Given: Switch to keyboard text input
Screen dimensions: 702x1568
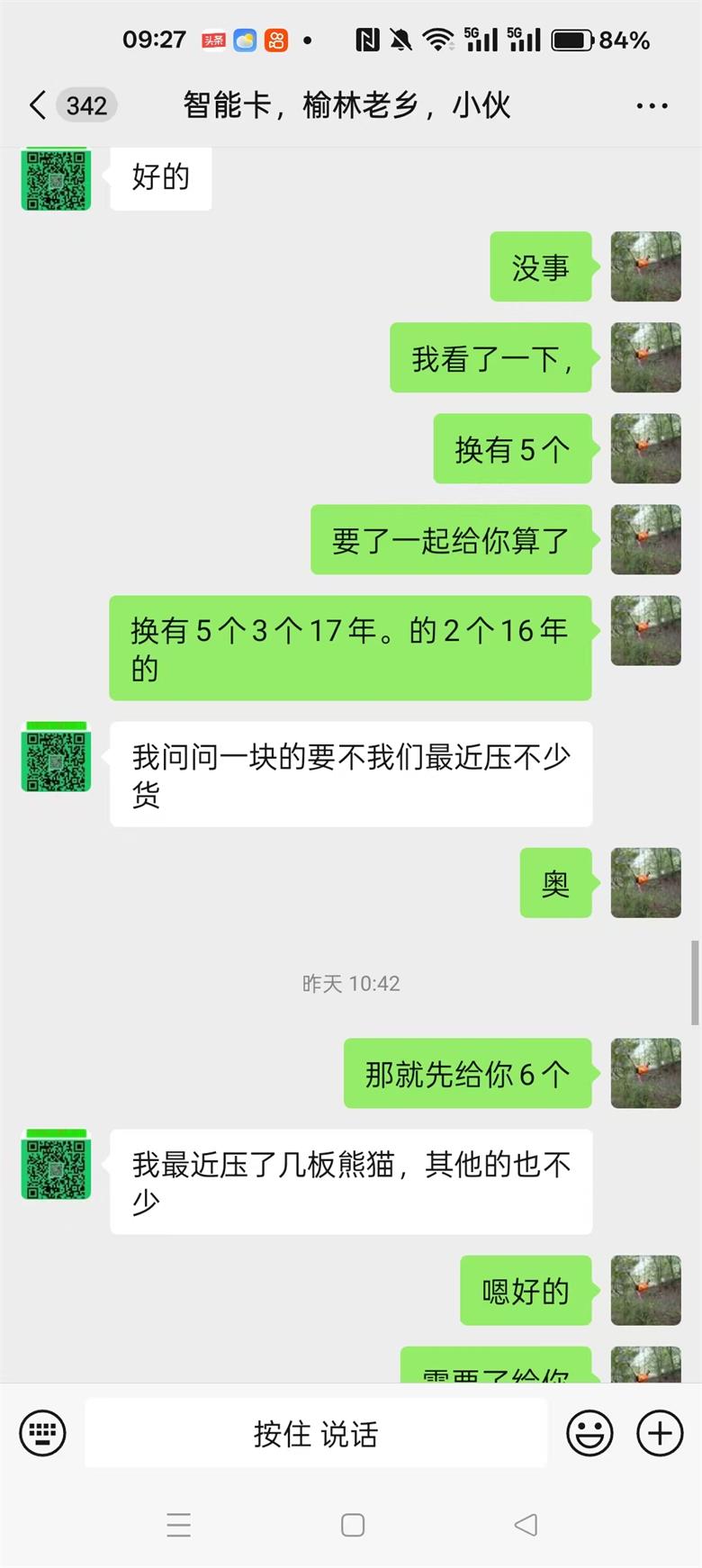Looking at the screenshot, I should click(42, 1432).
